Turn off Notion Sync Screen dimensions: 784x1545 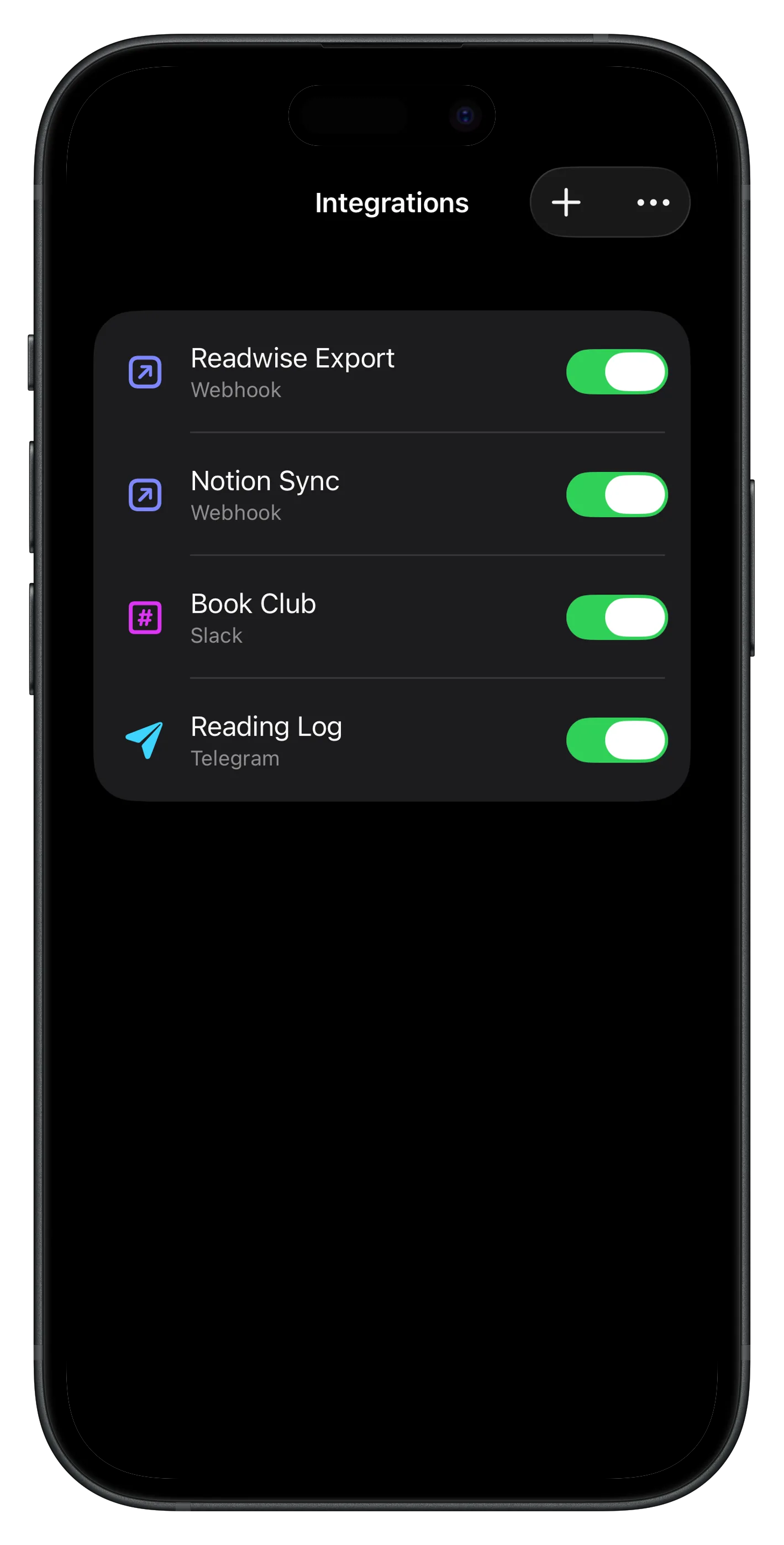(615, 495)
